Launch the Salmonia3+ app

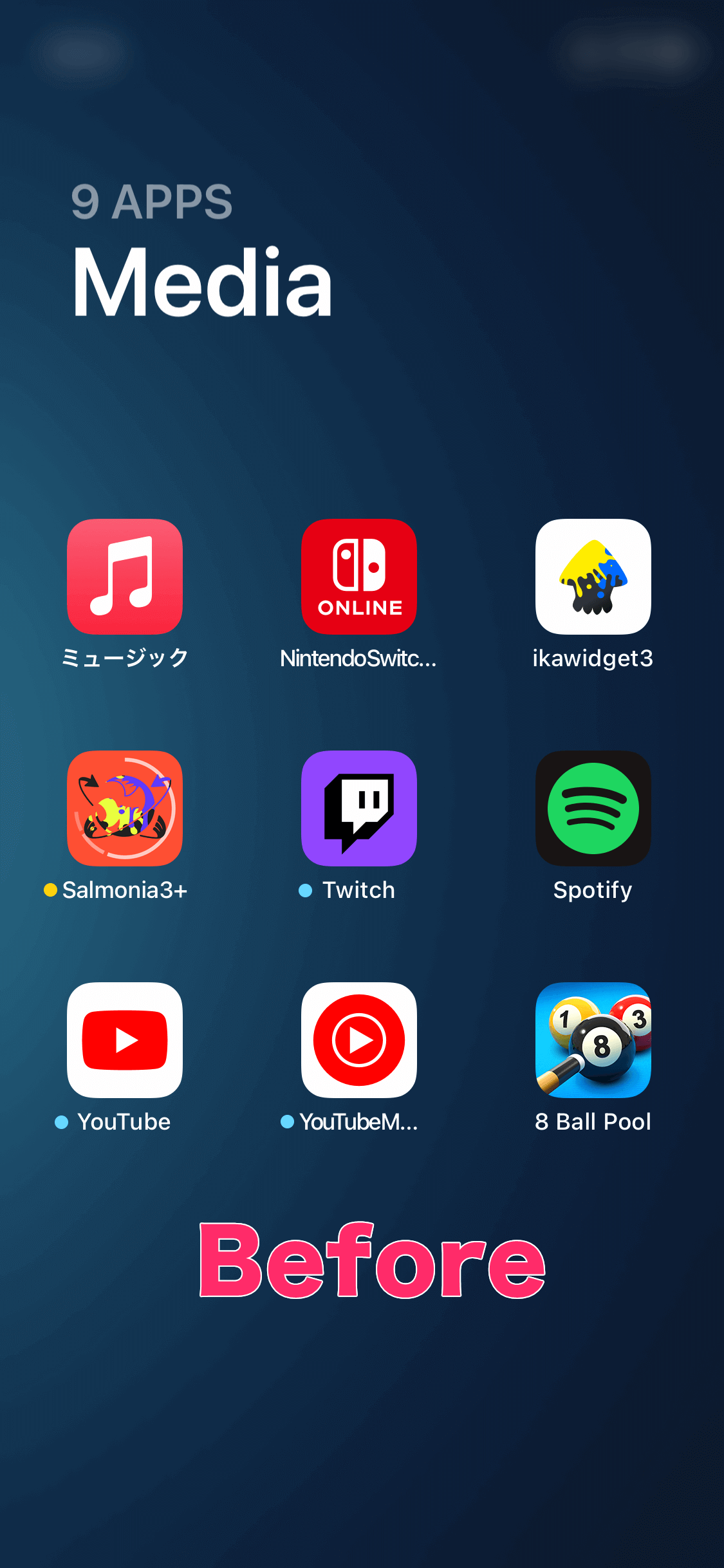[125, 808]
